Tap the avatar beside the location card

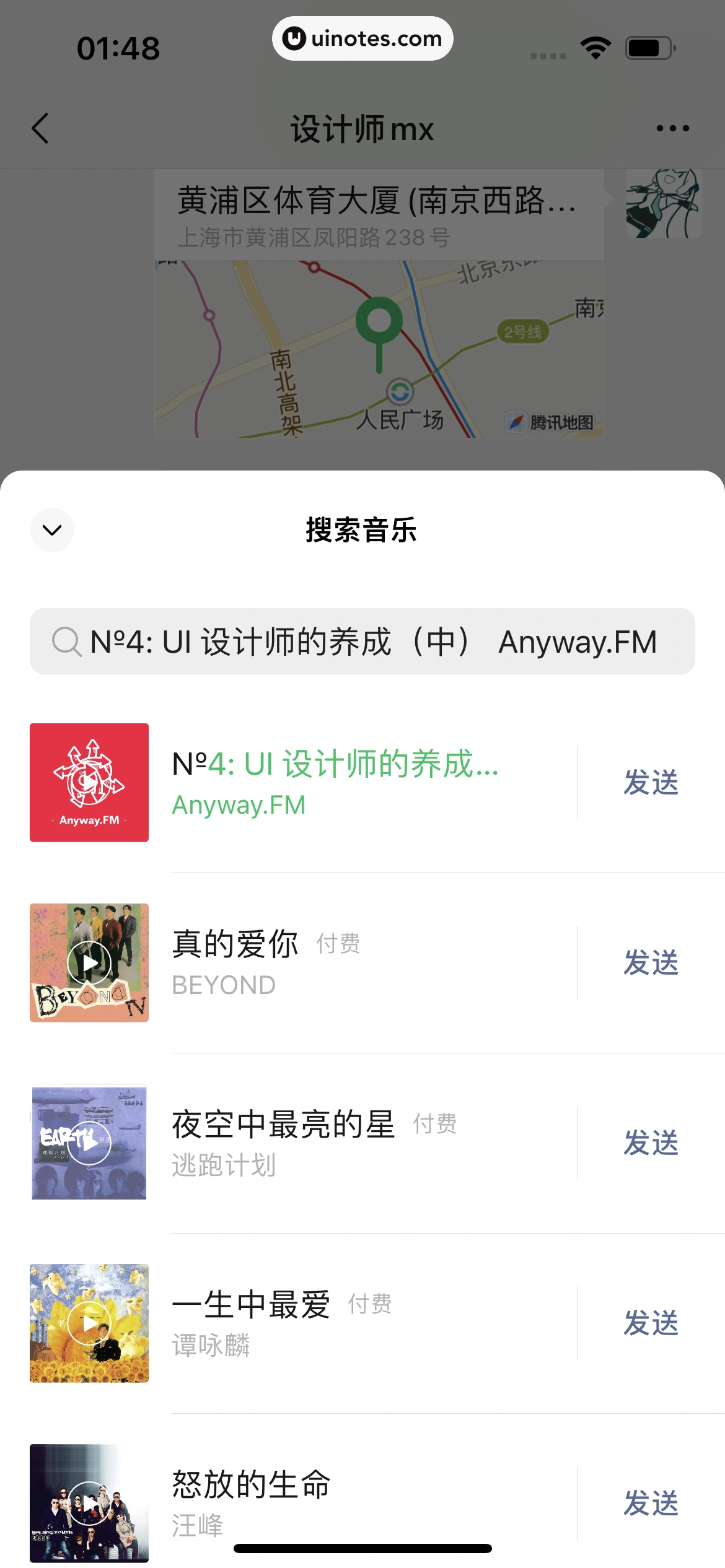[666, 204]
